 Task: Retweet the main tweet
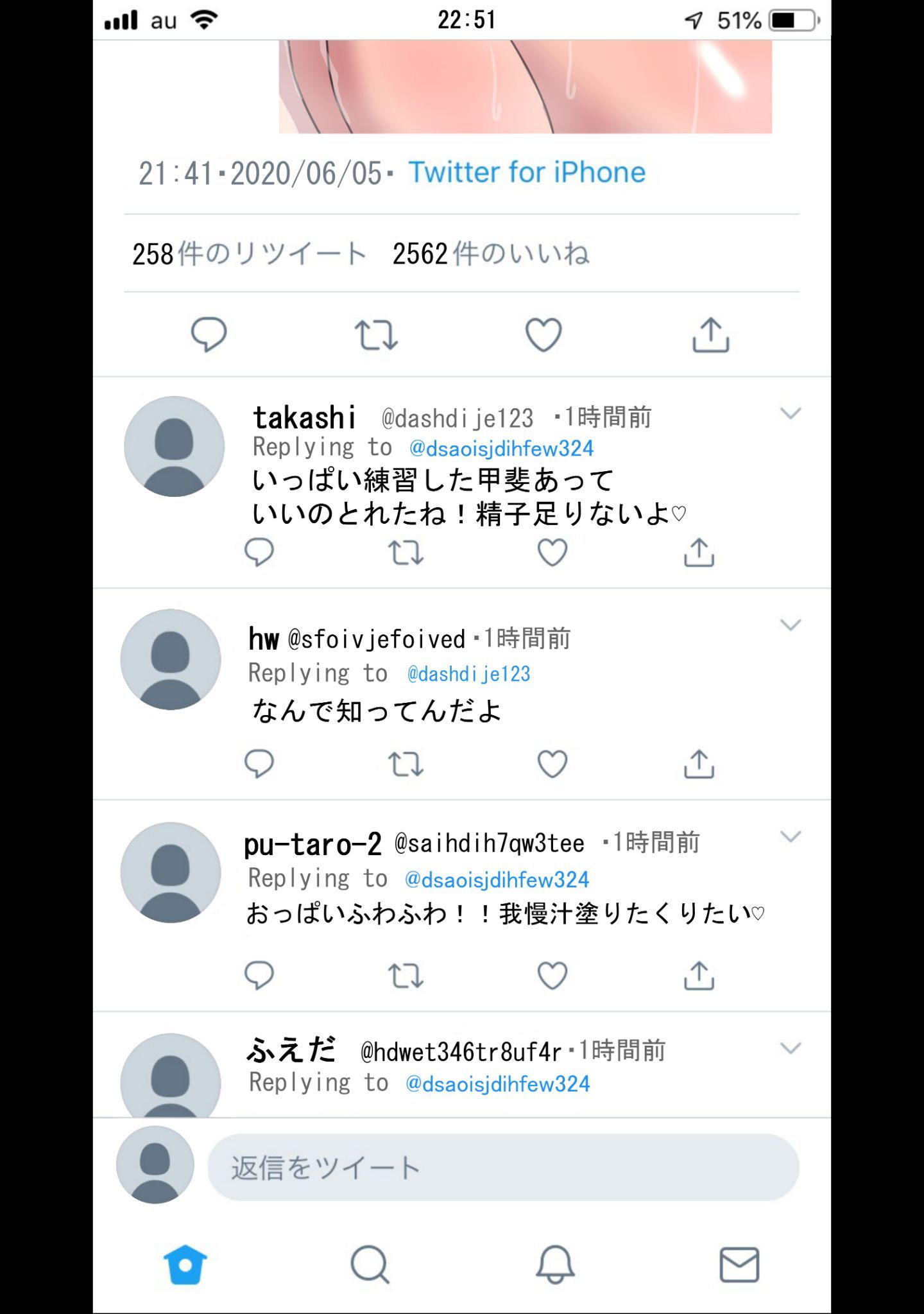click(376, 334)
